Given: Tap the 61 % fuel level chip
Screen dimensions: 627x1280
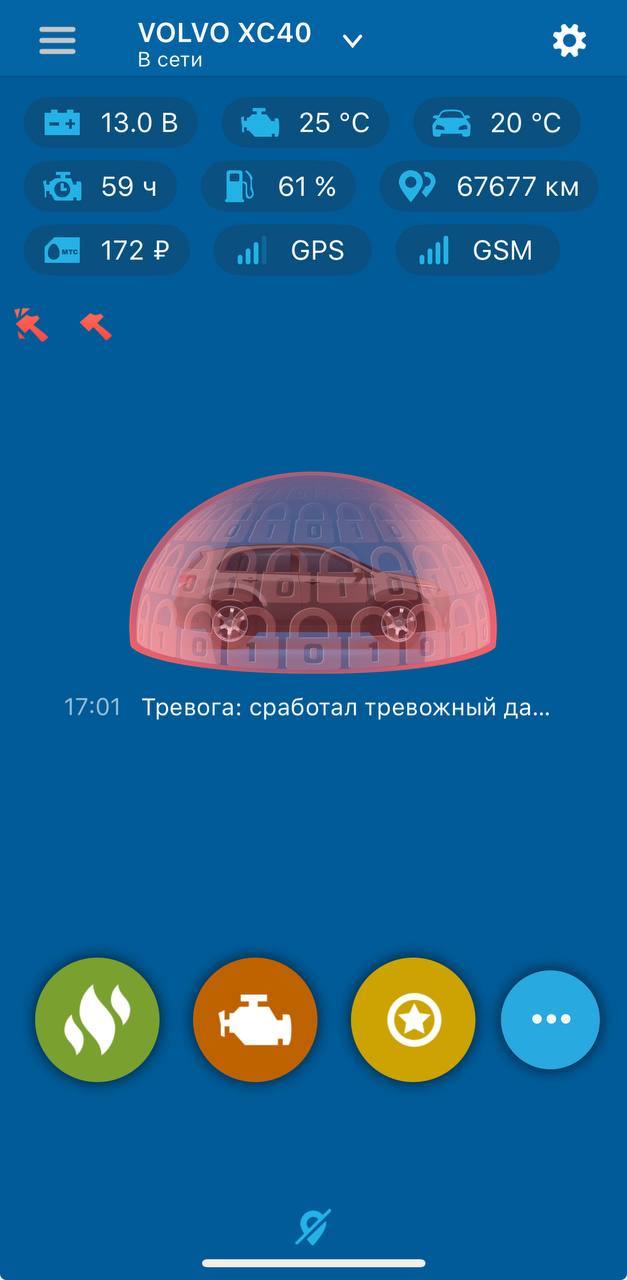Looking at the screenshot, I should tap(278, 186).
